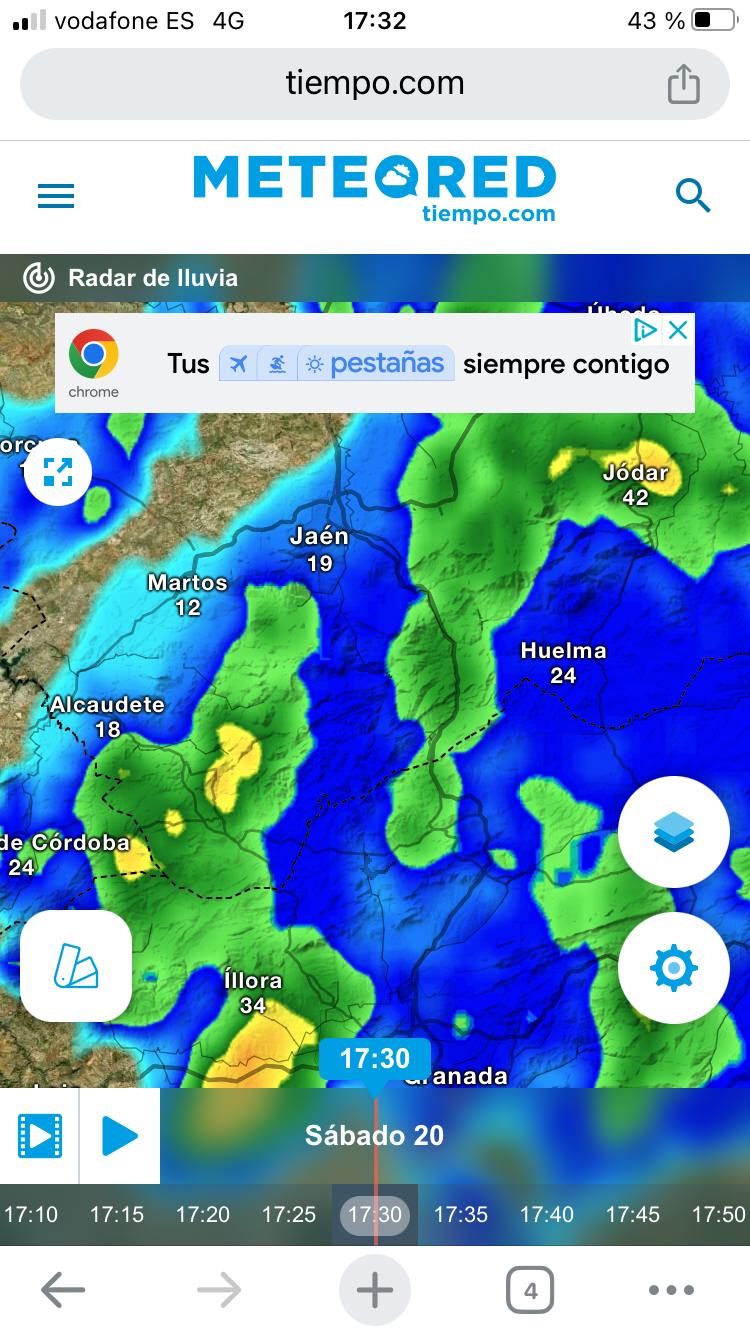Select 17:20 on the timeline

click(203, 1214)
